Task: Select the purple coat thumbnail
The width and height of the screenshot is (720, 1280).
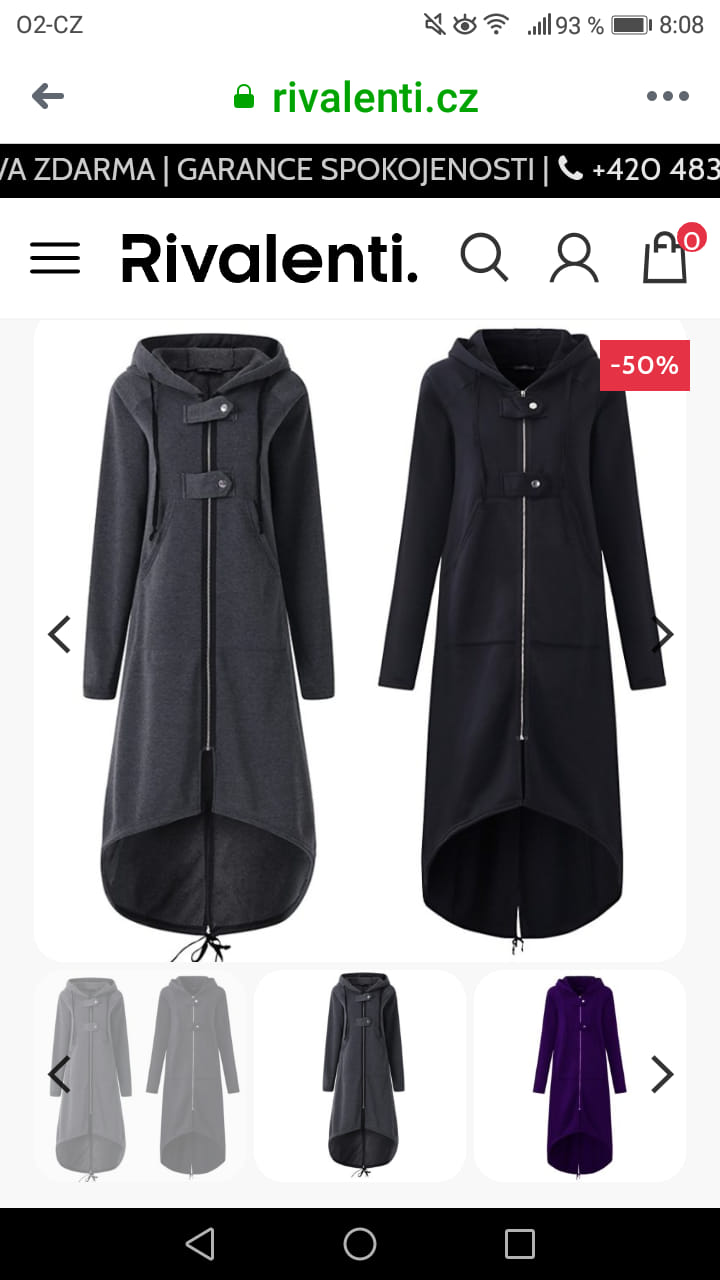Action: [579, 1075]
